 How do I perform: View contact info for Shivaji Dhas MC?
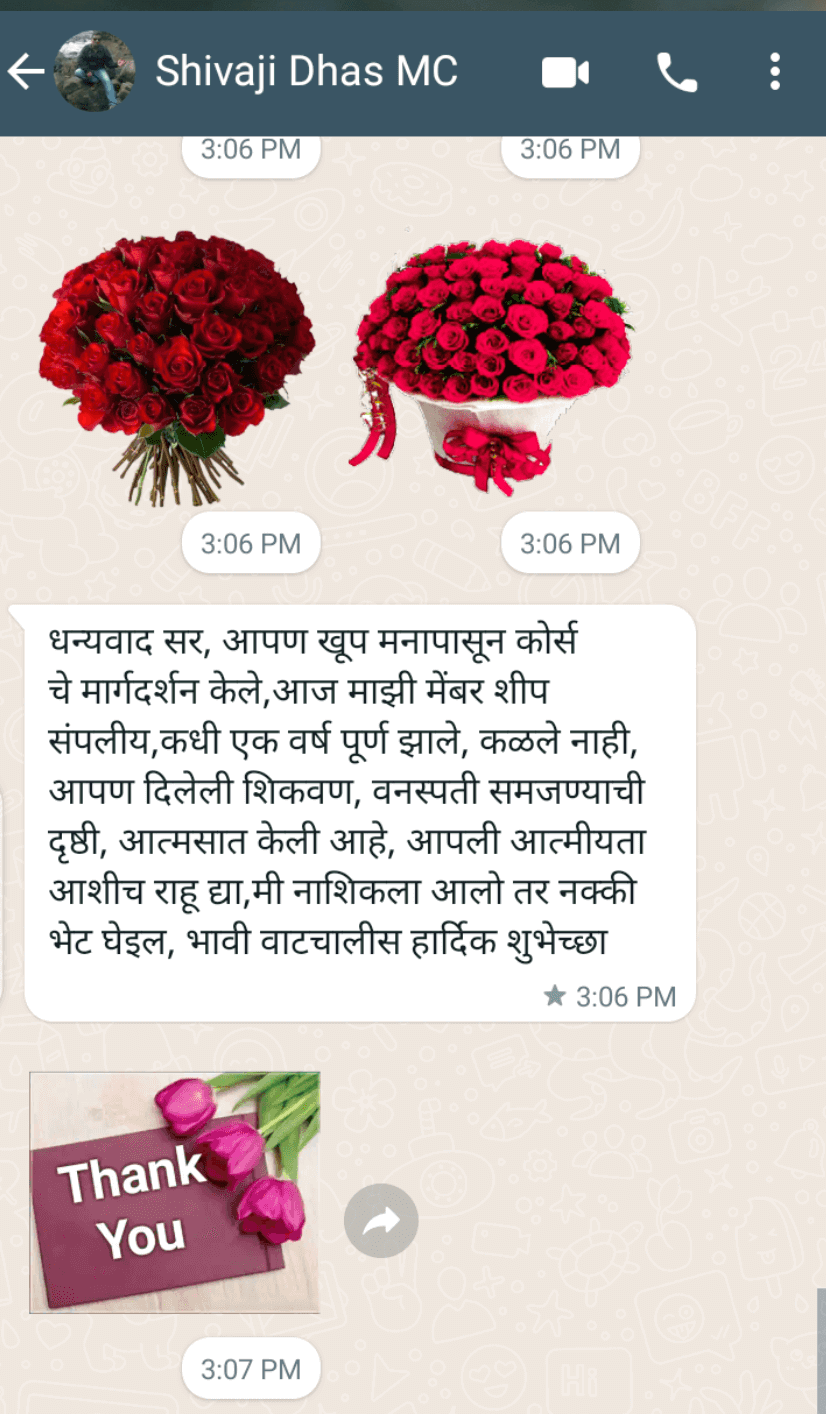[x=306, y=71]
